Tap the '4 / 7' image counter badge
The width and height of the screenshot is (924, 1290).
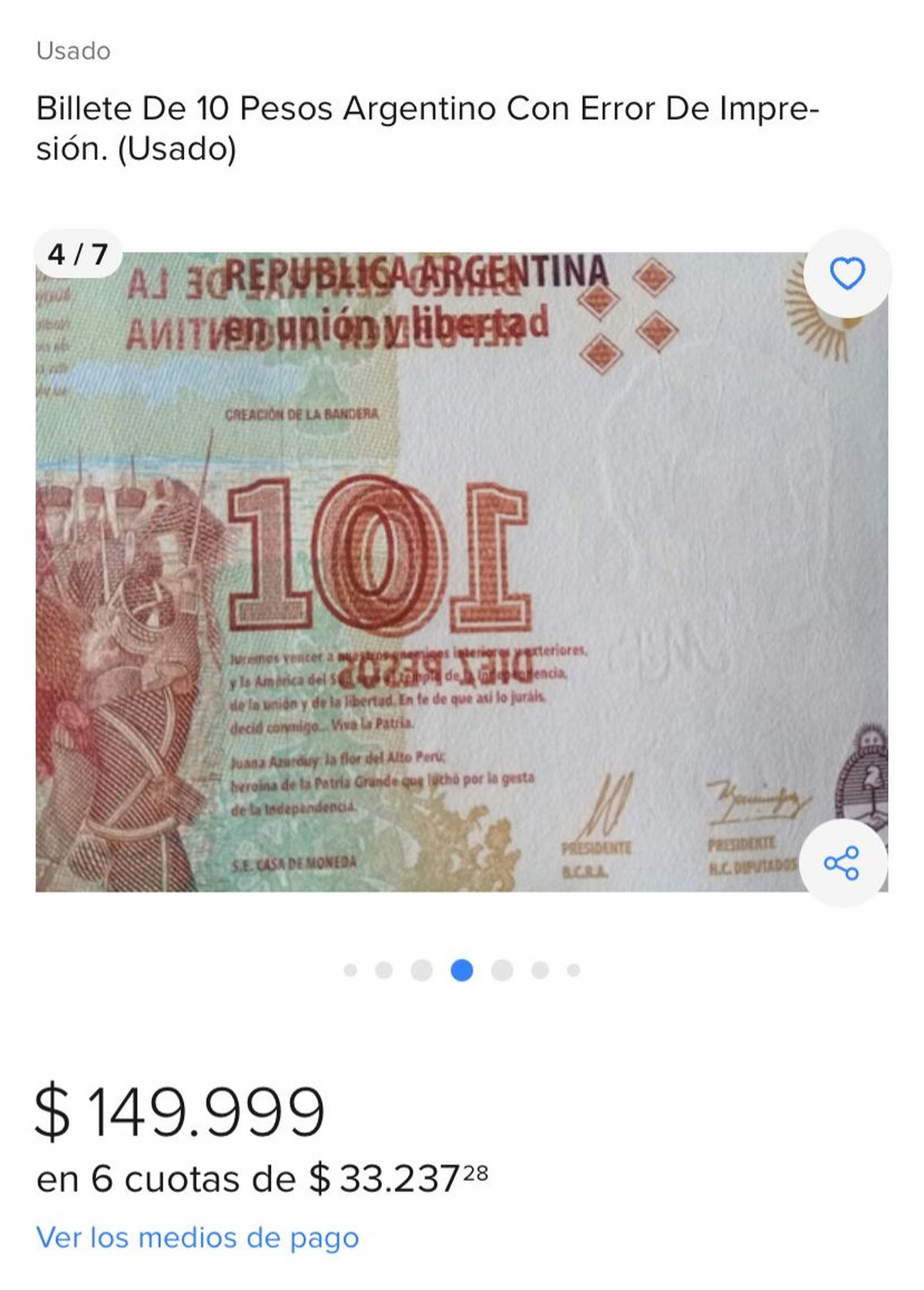click(79, 252)
